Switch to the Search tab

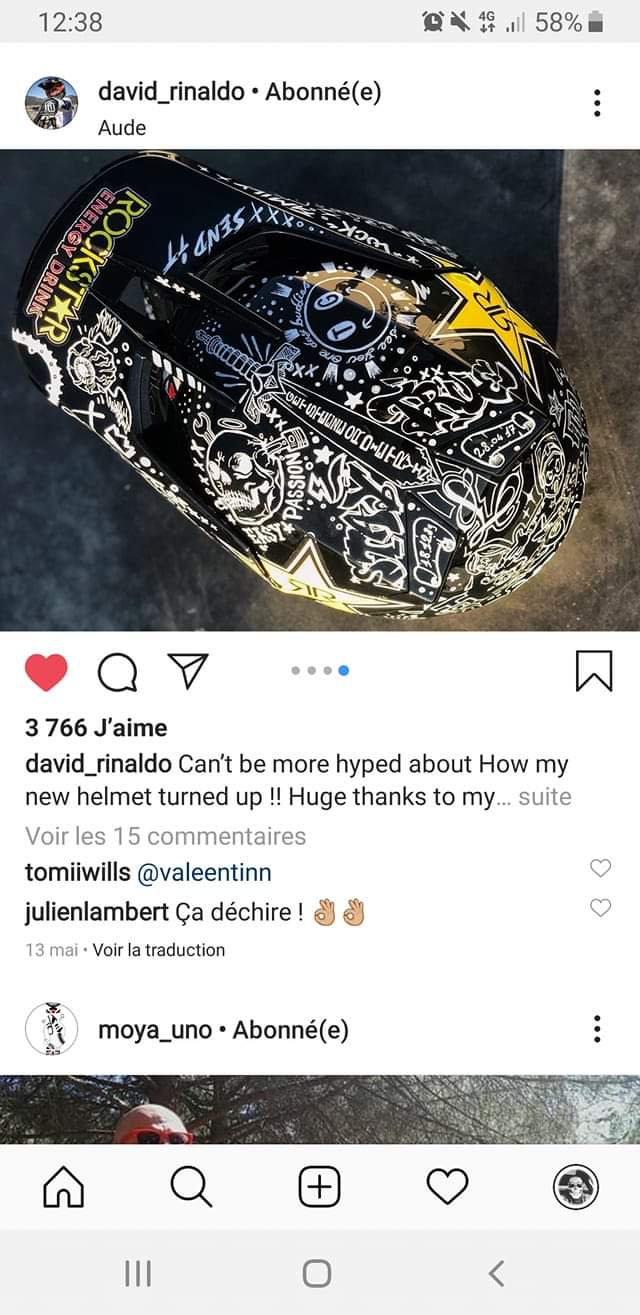[191, 1187]
